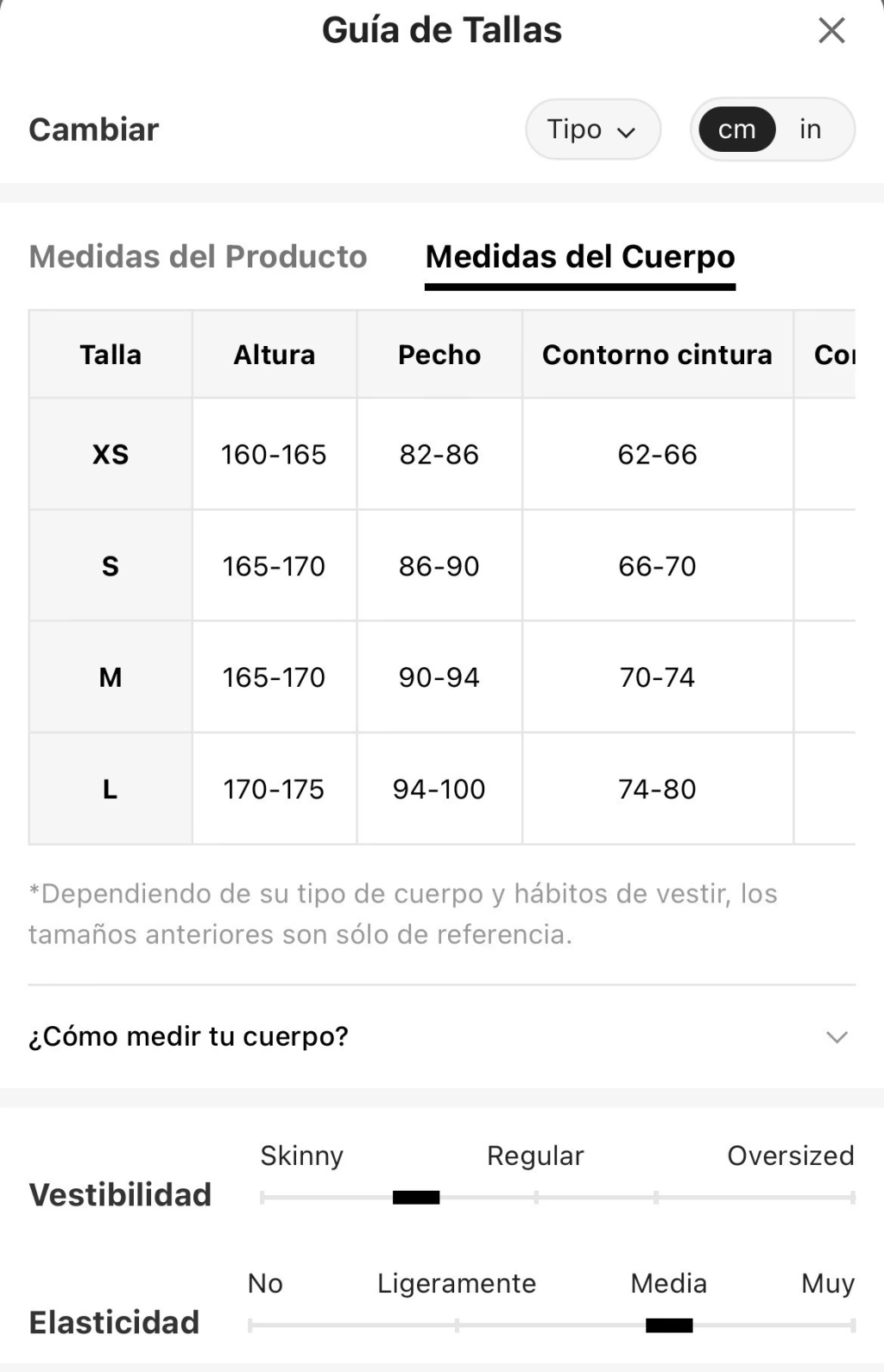
Task: Close the Guía de Tallas dialog
Action: [x=831, y=31]
